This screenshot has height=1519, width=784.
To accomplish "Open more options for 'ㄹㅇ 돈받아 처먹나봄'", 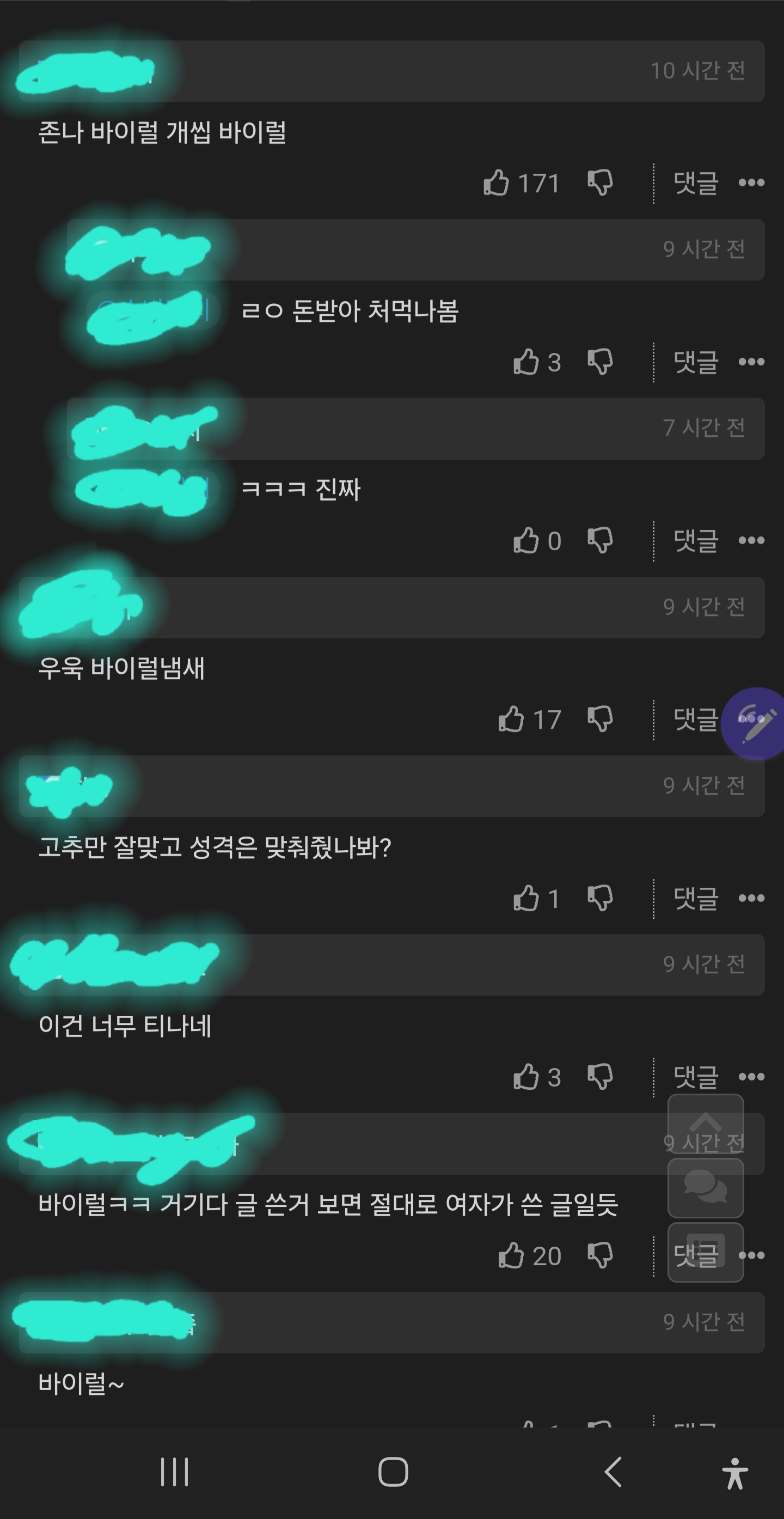I will pyautogui.click(x=751, y=362).
